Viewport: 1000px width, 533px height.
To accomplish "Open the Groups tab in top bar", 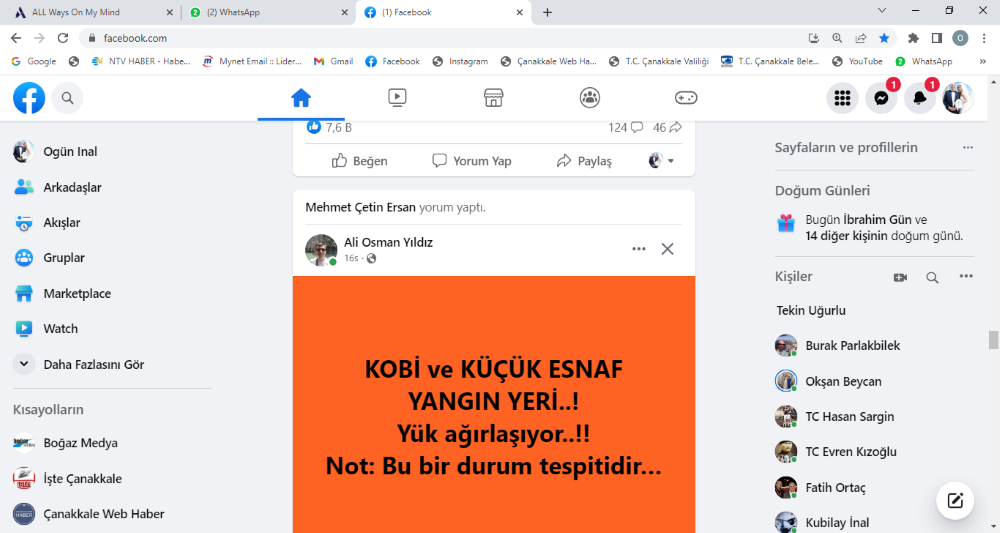I will (589, 98).
